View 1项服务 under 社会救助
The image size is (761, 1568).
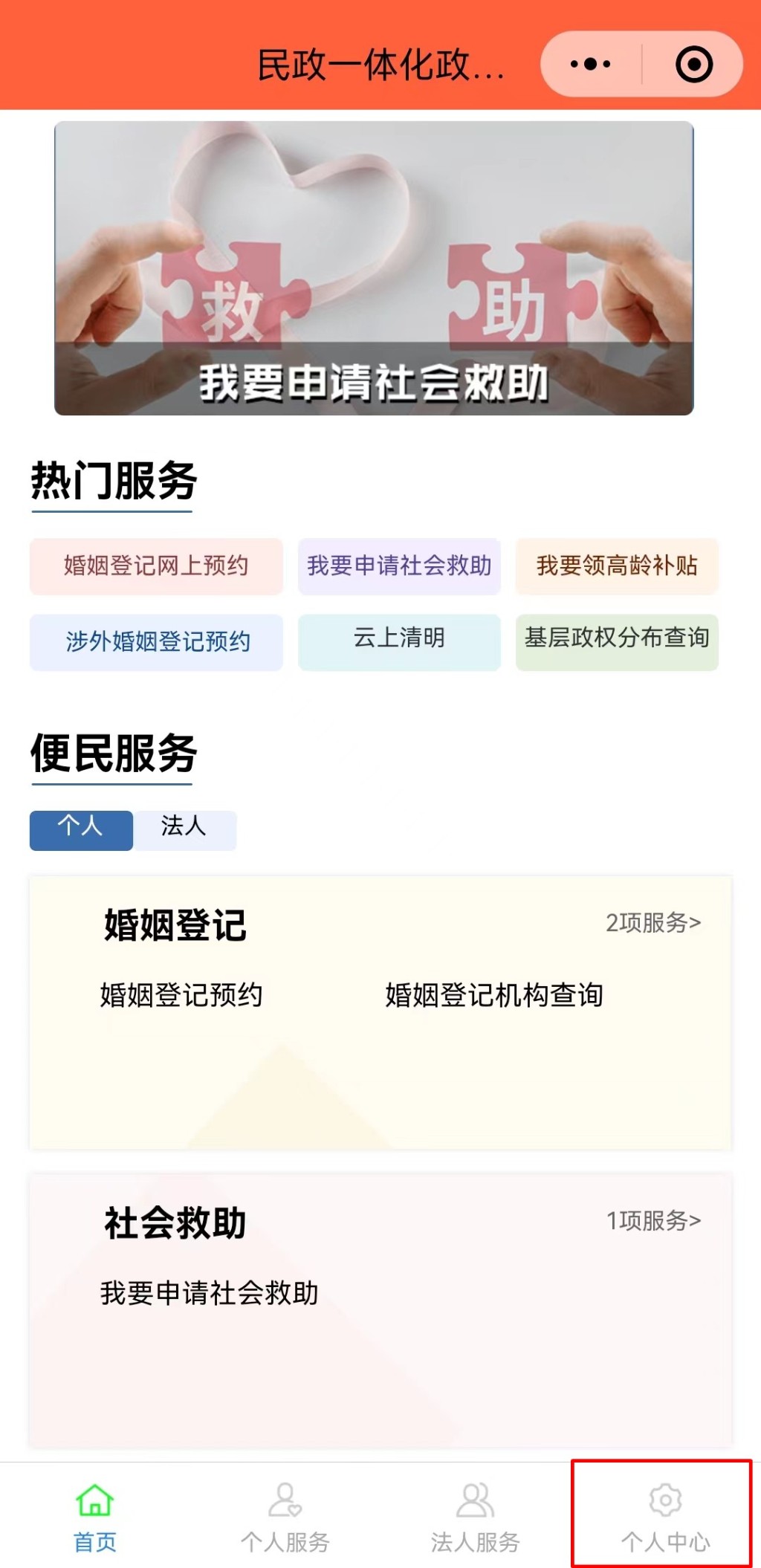pos(653,1221)
